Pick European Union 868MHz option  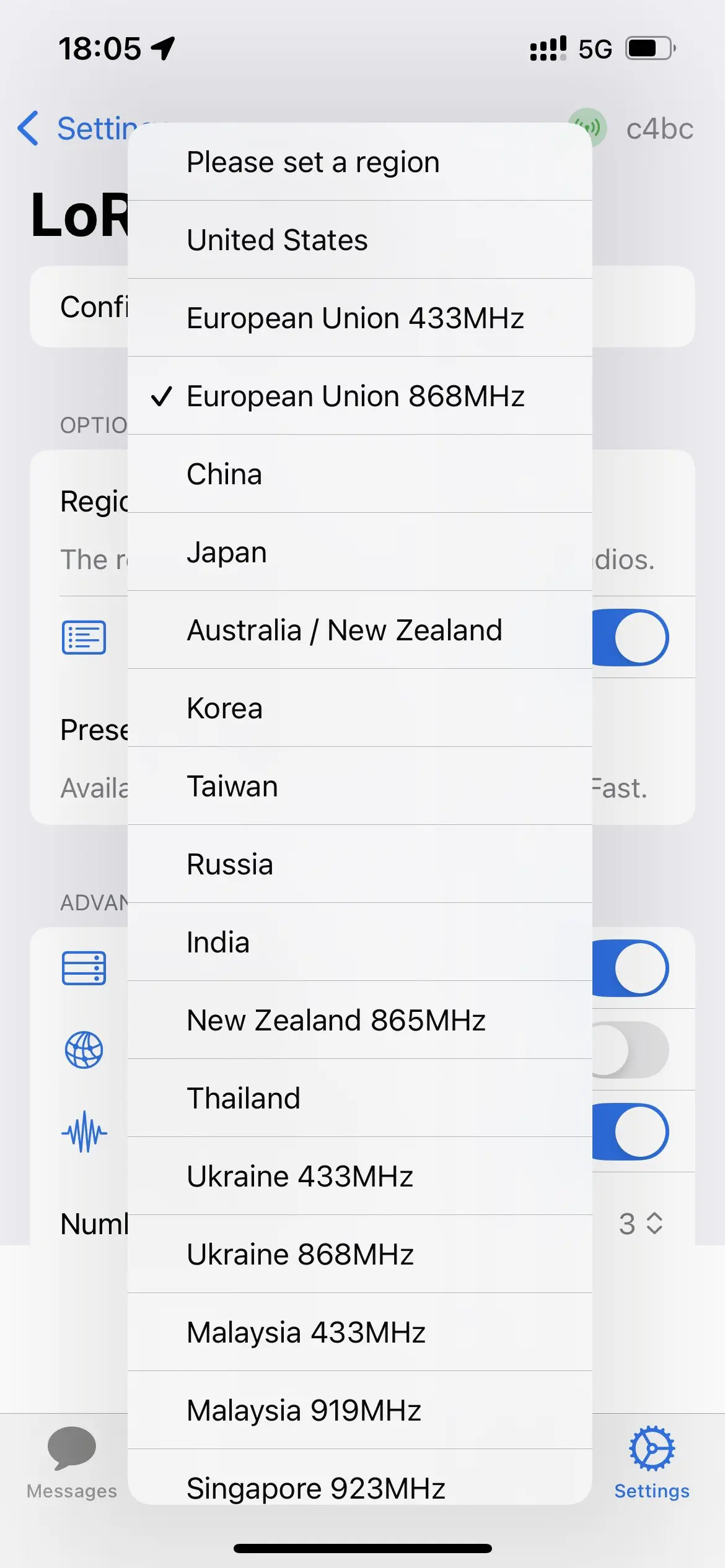coord(359,396)
